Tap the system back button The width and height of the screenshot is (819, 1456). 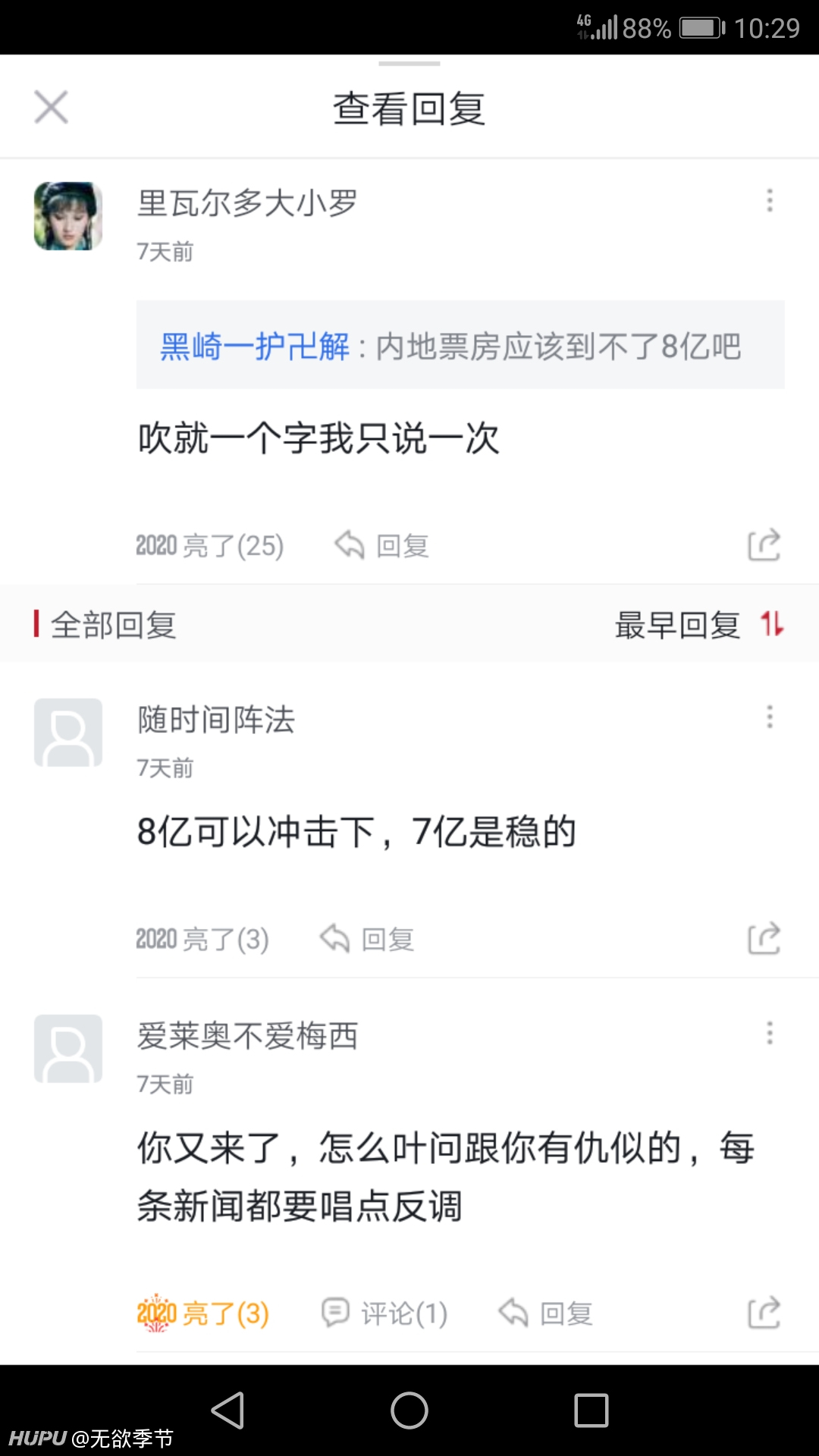[x=227, y=1410]
